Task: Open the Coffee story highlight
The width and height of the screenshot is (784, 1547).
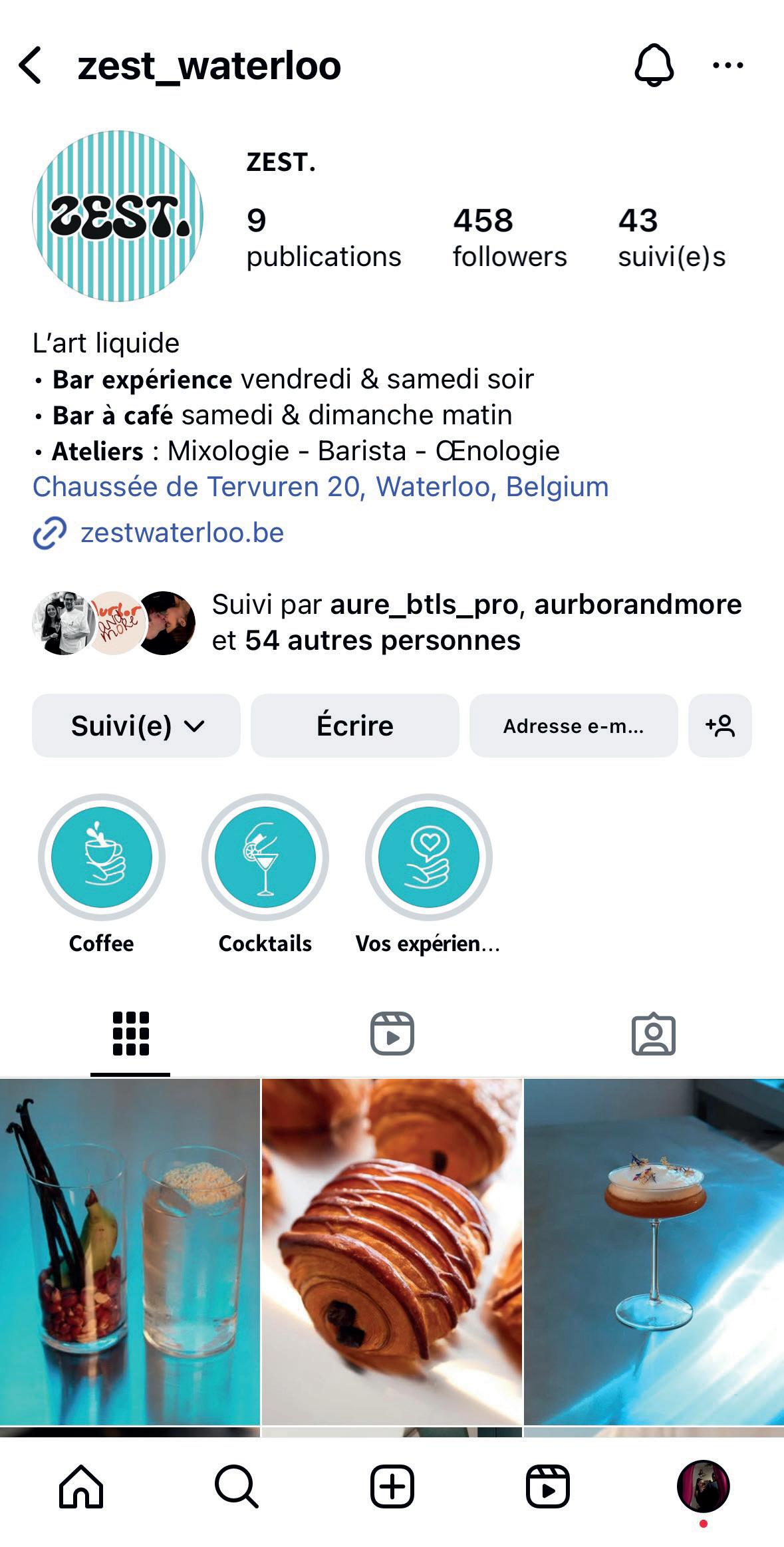Action: point(102,857)
